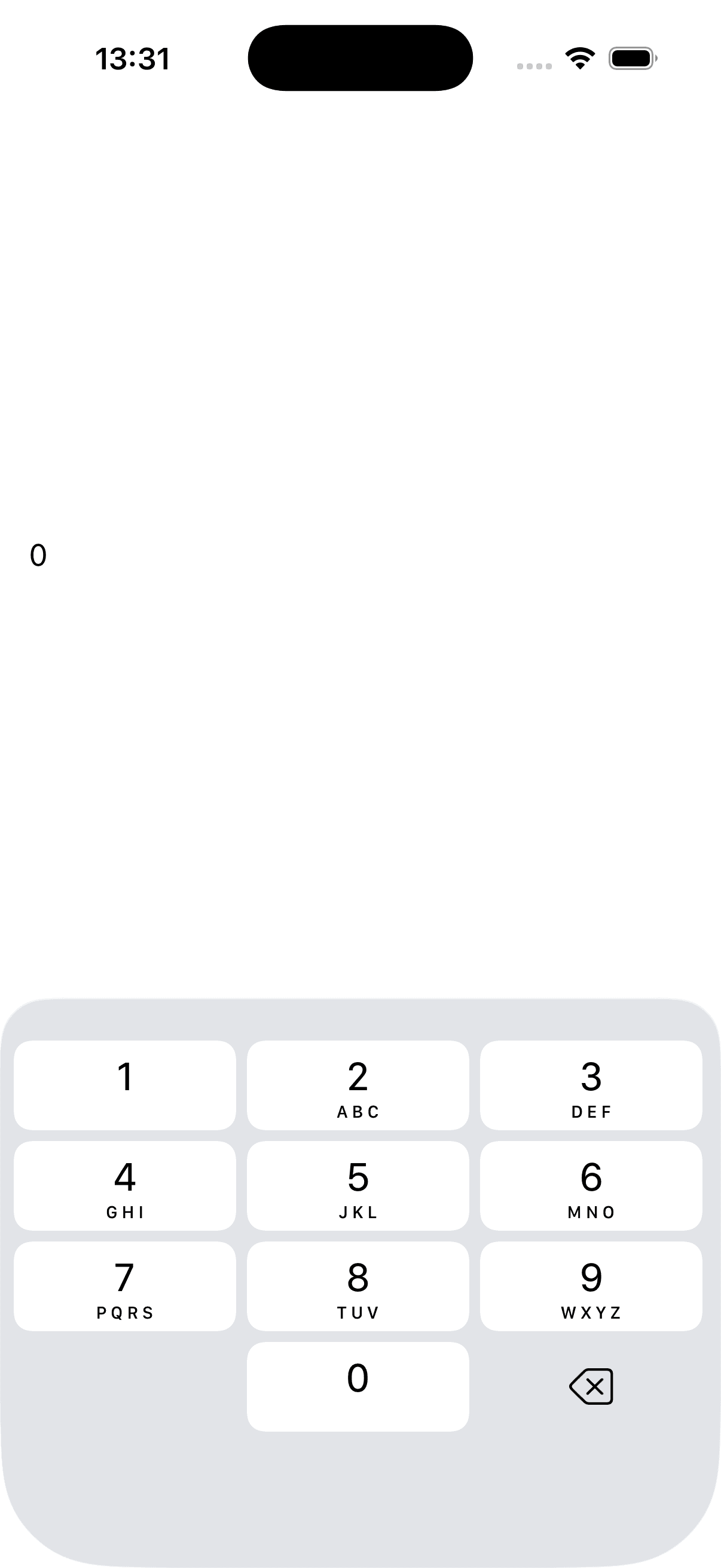
Task: Tap the 0 key on the keypad
Action: tap(358, 1386)
